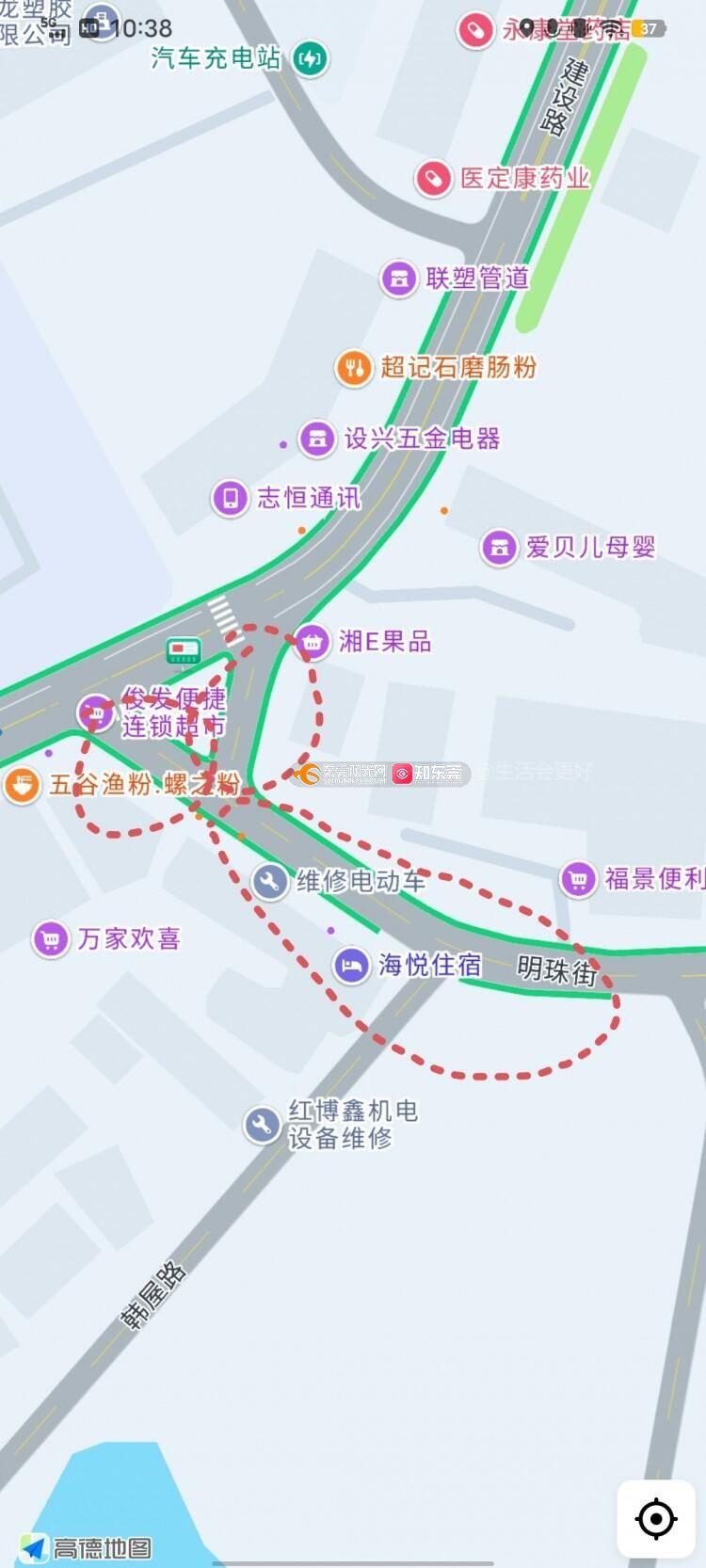Select the 万家欢喜 shop marker
This screenshot has height=1568, width=706.
click(51, 938)
